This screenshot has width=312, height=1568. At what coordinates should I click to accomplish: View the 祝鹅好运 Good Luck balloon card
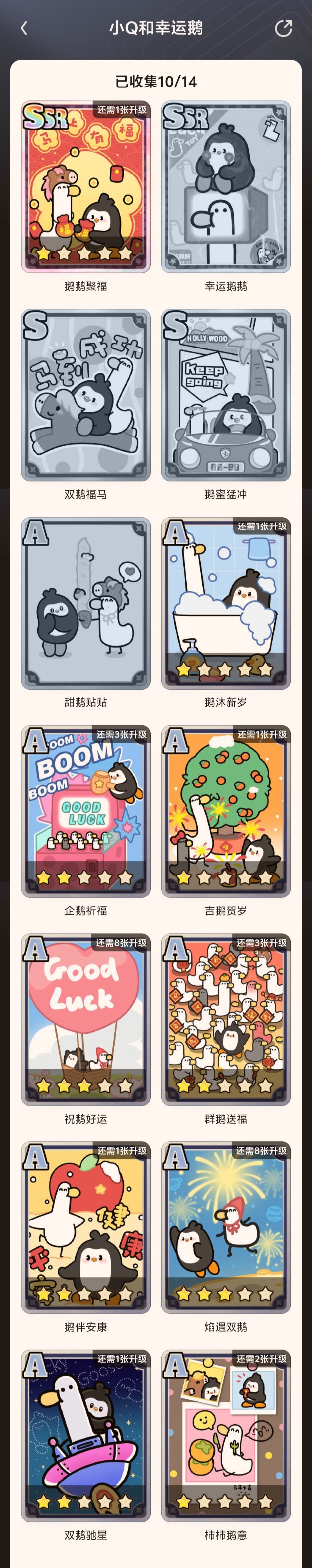click(86, 1019)
